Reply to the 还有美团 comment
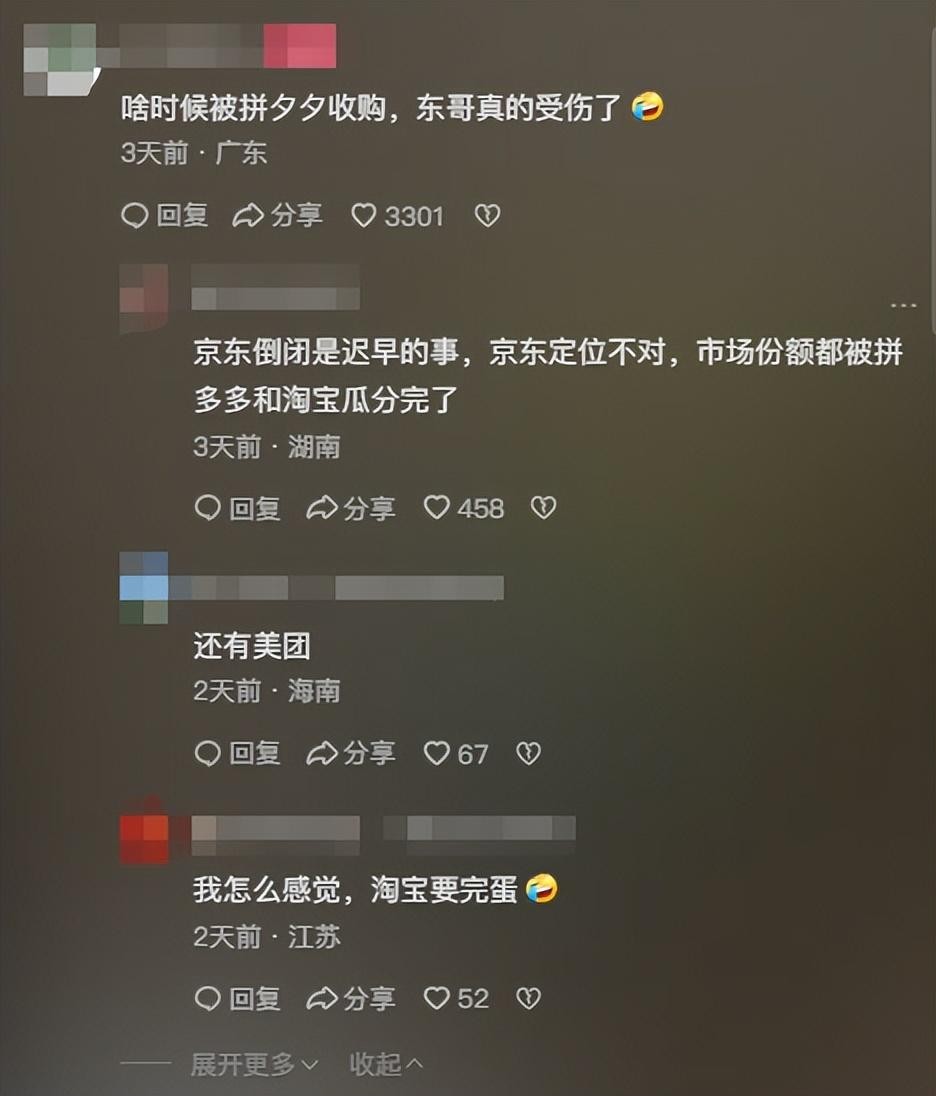This screenshot has width=936, height=1096. tap(237, 753)
